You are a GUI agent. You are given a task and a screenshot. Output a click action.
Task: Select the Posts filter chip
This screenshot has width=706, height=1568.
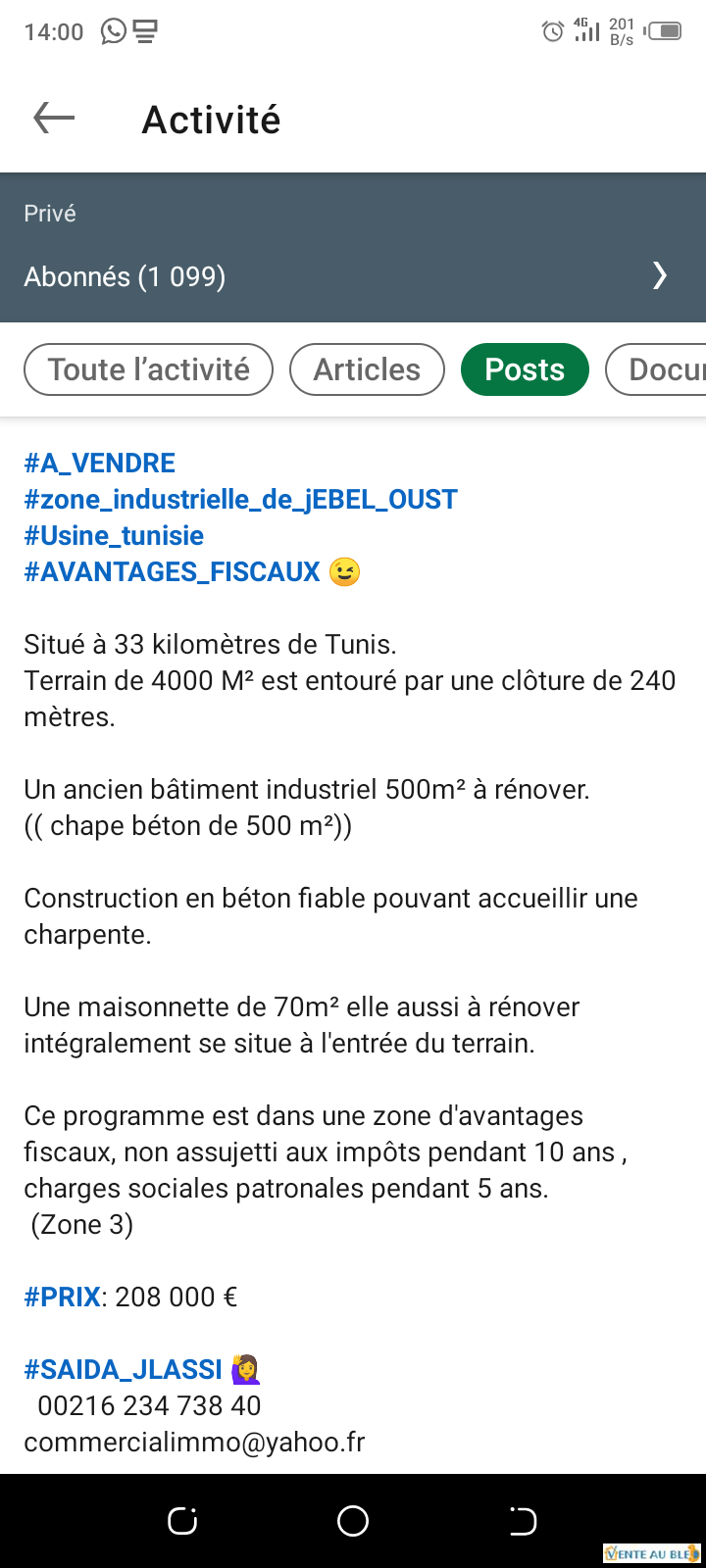[x=525, y=369]
